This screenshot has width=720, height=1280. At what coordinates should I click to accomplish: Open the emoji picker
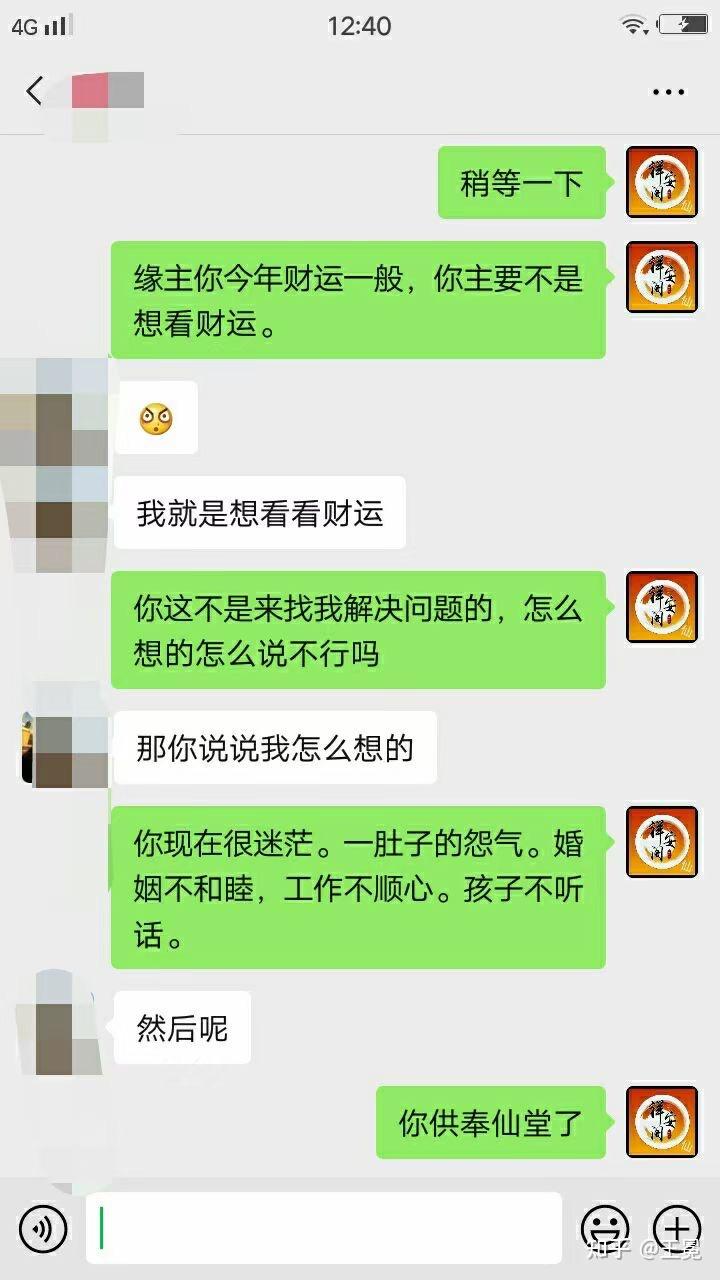coord(605,1228)
